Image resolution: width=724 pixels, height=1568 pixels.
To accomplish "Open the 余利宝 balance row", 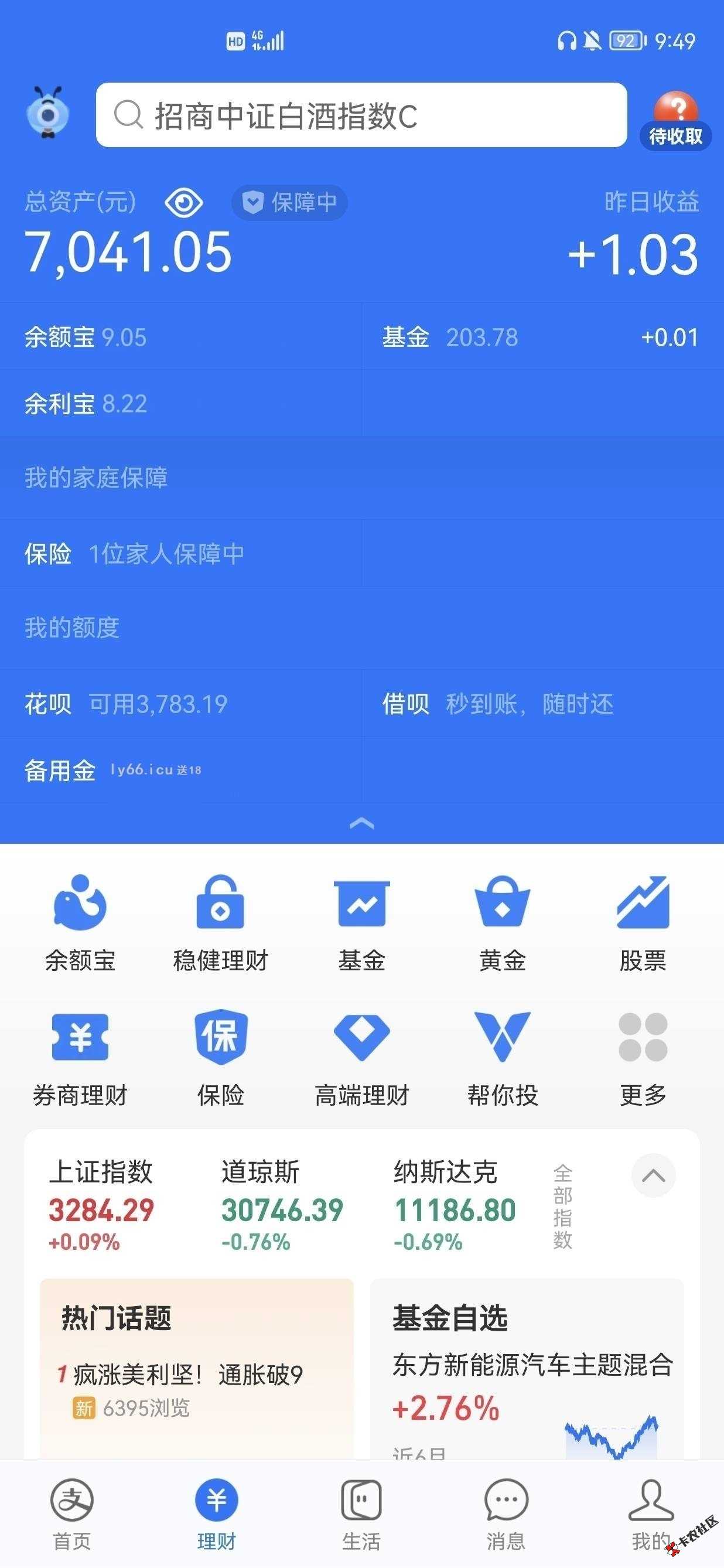I will 86,404.
